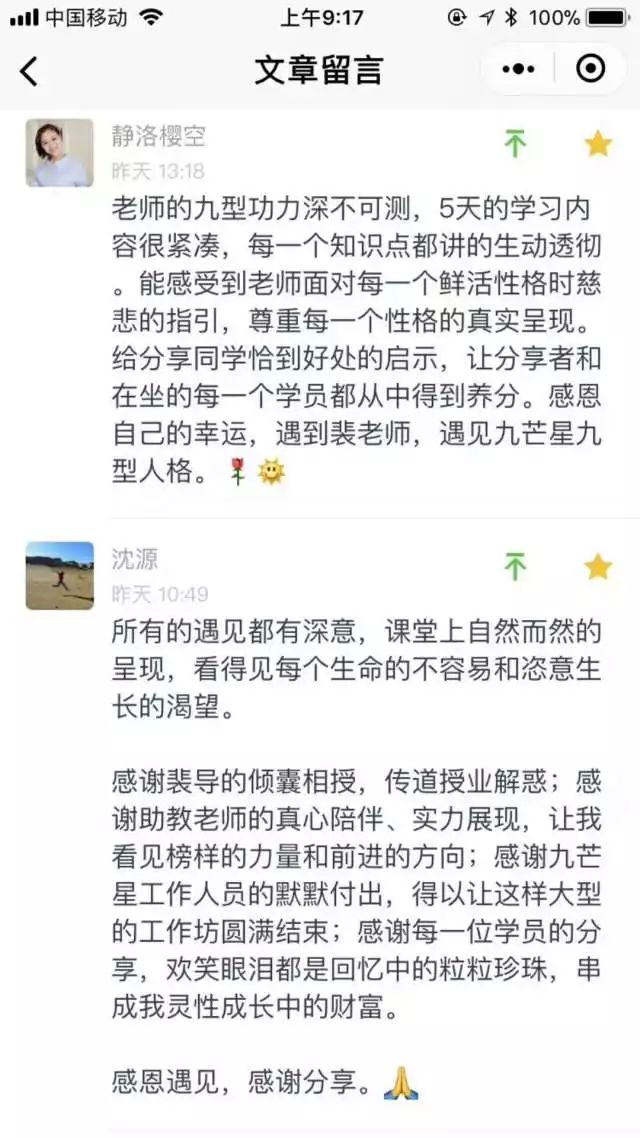This screenshot has height=1138, width=640.
Task: Open 沈源's profile avatar
Action: click(x=60, y=575)
